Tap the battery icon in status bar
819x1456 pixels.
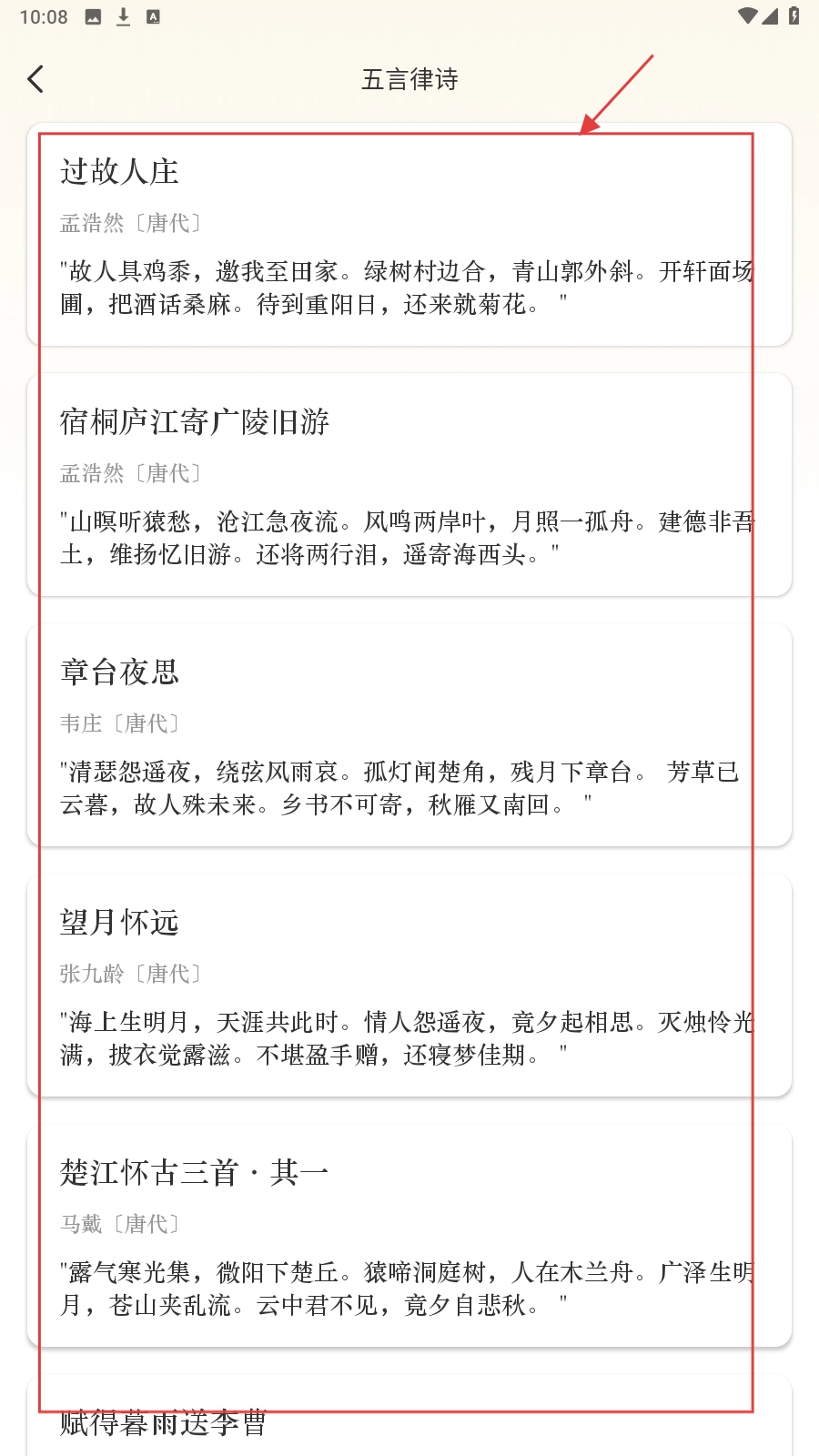794,15
